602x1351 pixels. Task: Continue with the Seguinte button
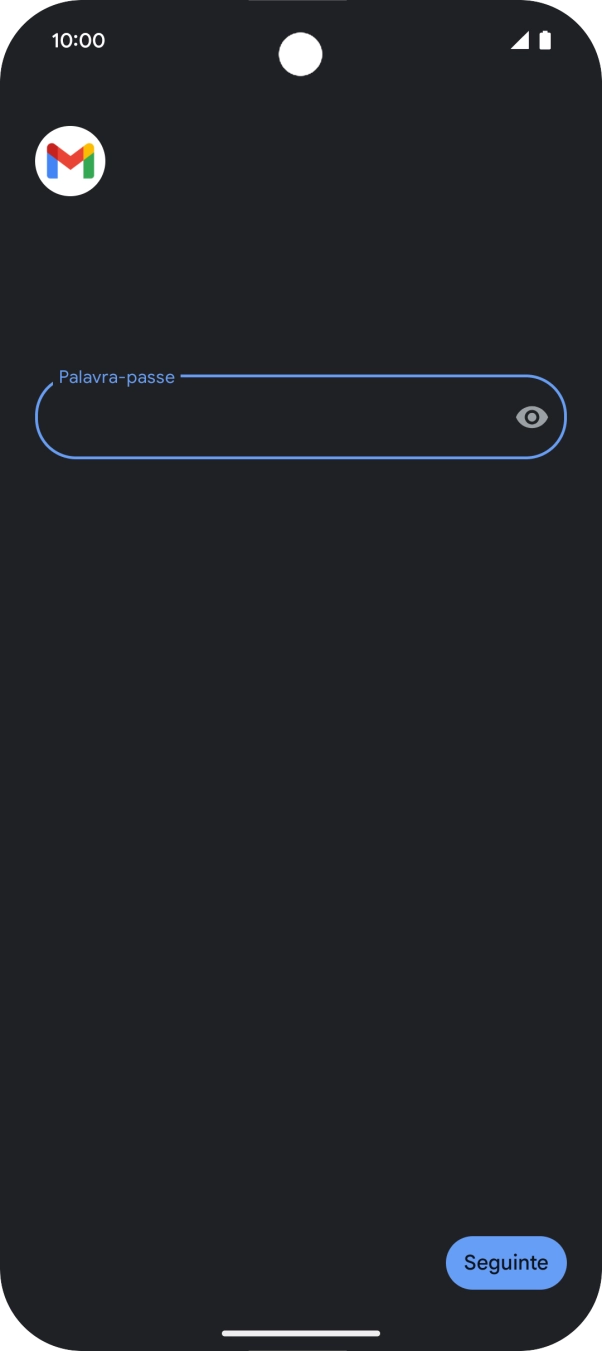coord(506,1263)
